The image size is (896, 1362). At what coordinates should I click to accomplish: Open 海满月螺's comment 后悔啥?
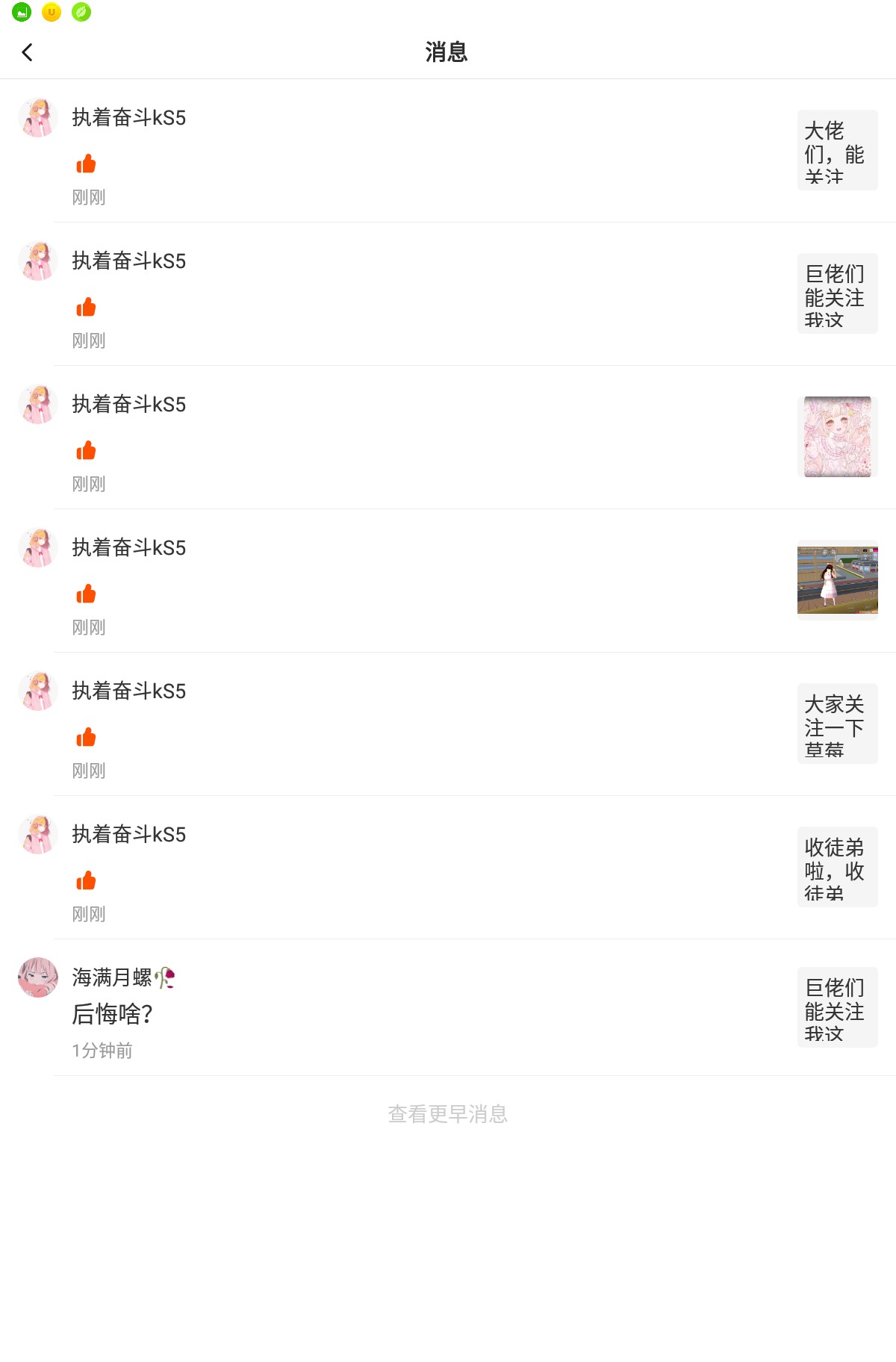click(x=113, y=1014)
